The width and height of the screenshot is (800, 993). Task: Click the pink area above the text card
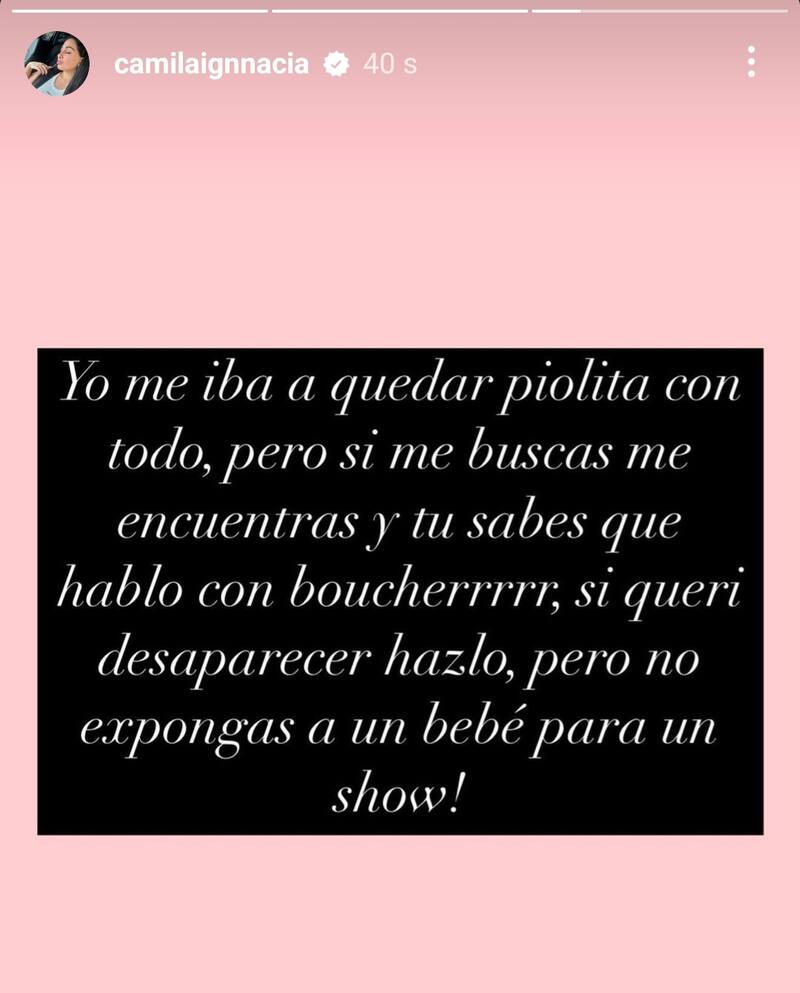pyautogui.click(x=400, y=220)
